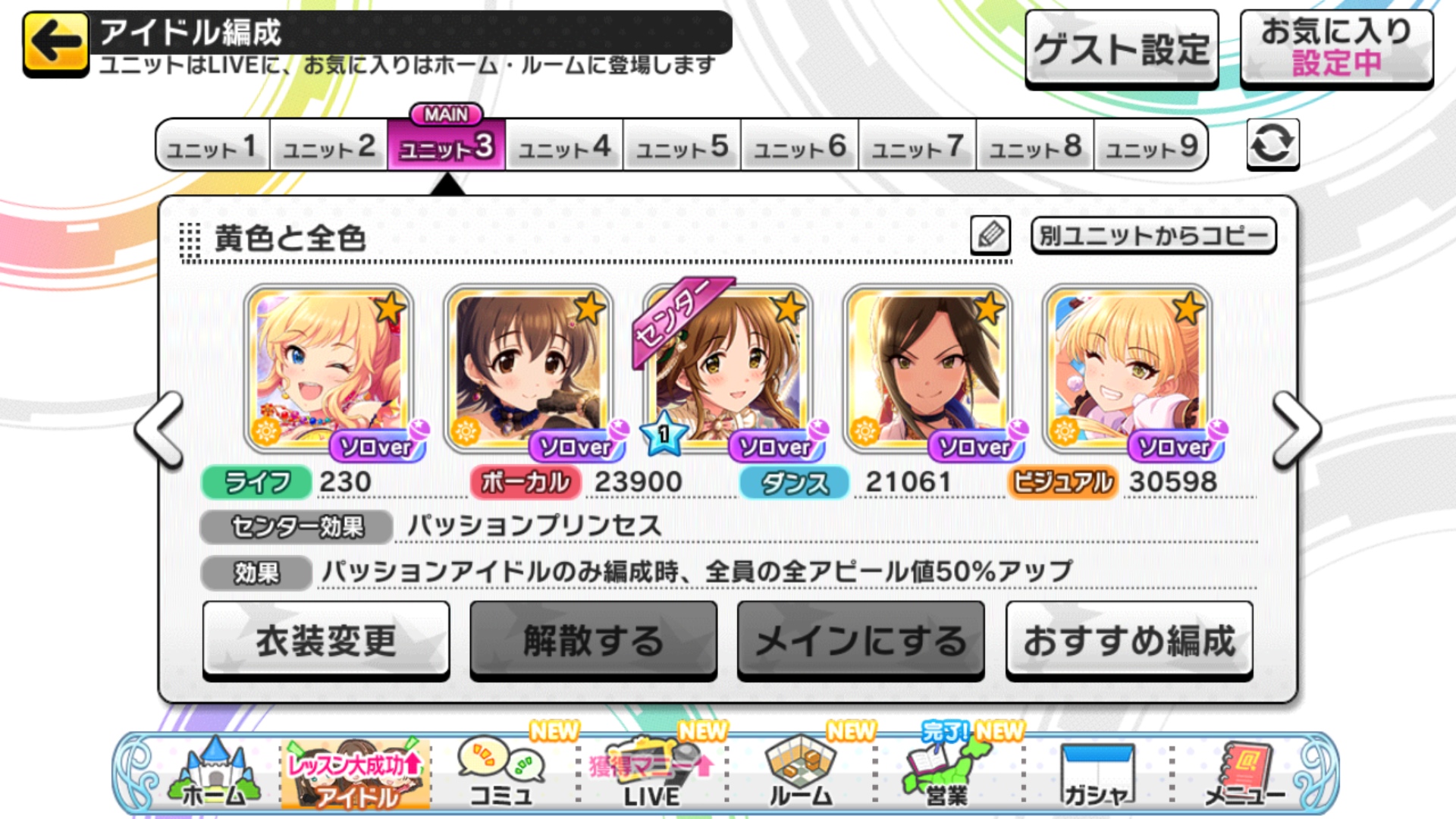Open メニュー in bottom navigation

(1245, 775)
